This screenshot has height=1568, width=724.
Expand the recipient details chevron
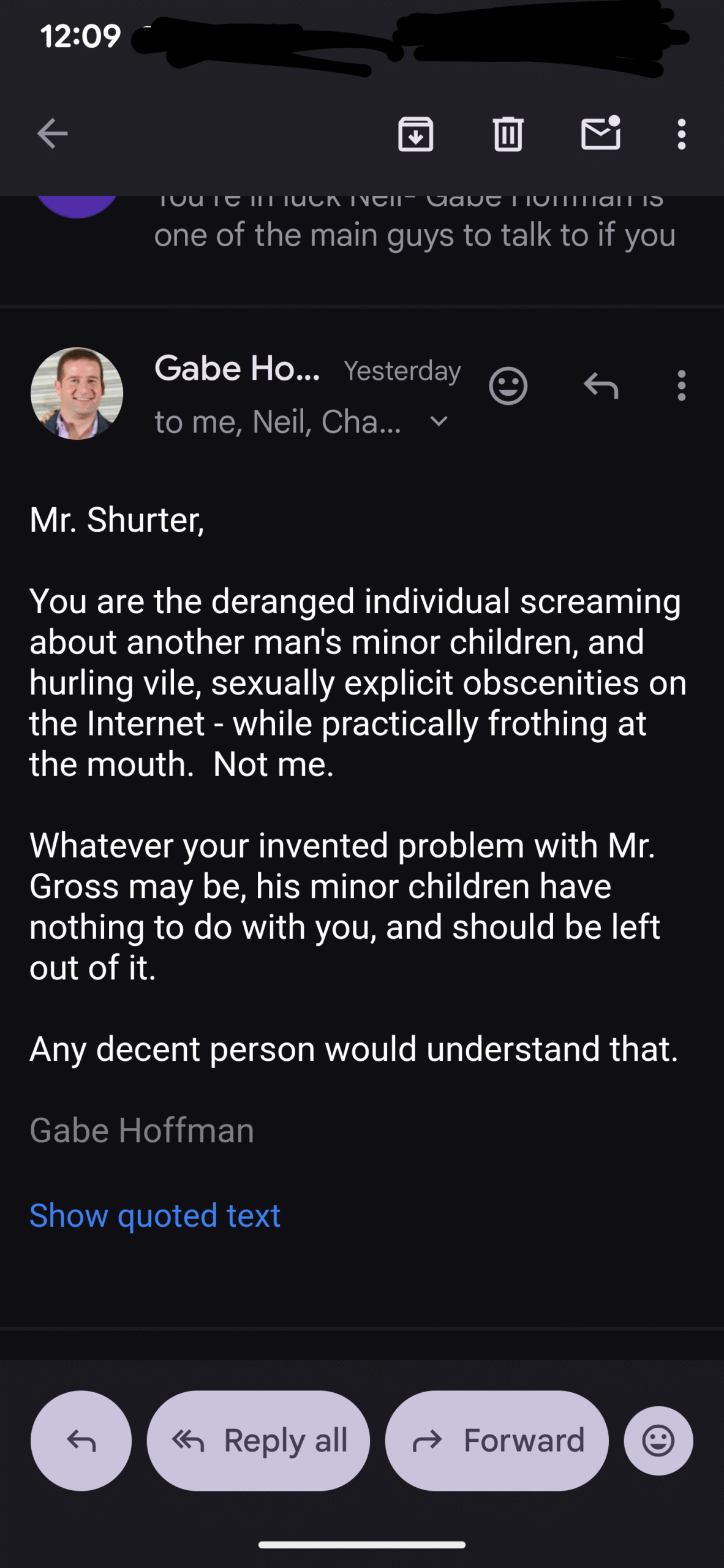point(439,421)
